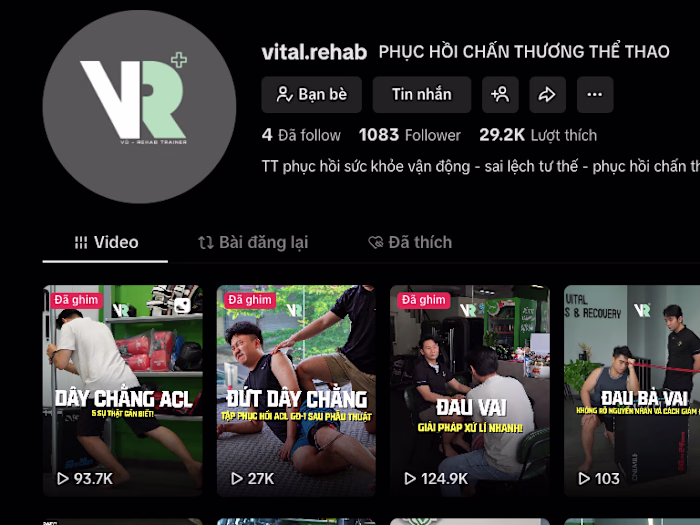Open the vital.rehab profile picture

point(133,100)
